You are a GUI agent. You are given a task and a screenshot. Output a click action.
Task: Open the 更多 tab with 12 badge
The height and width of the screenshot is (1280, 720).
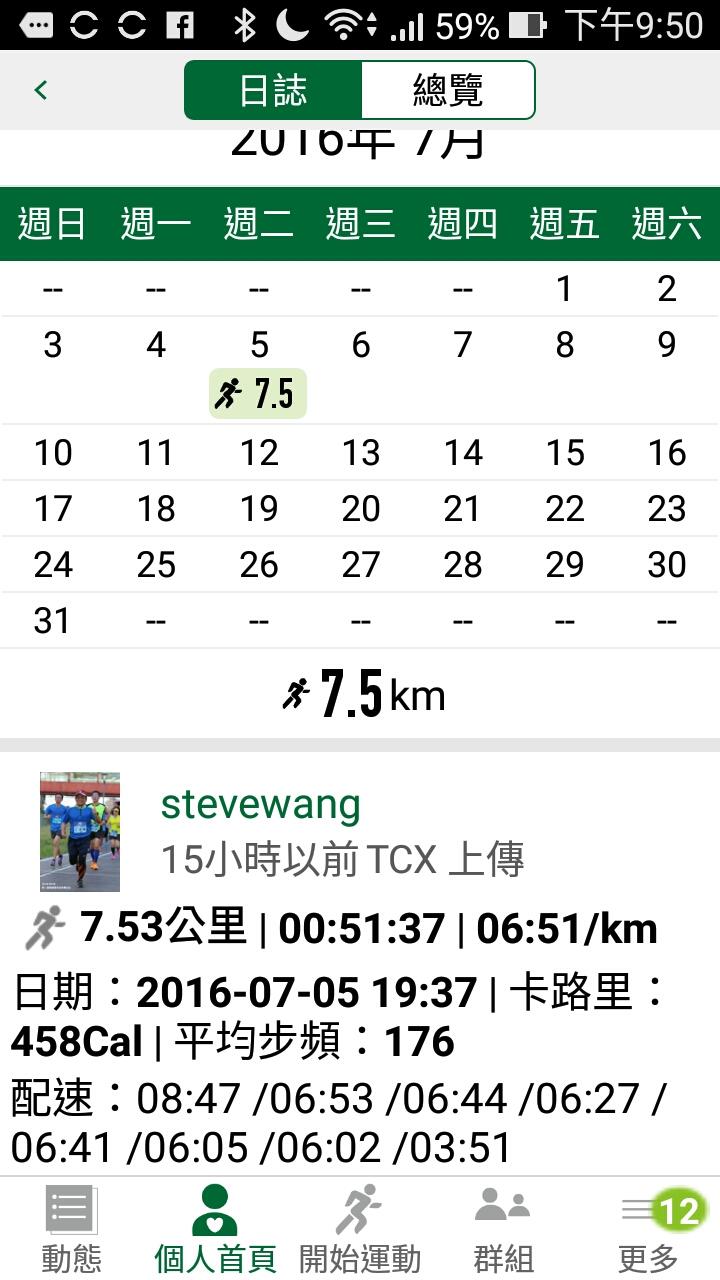click(x=648, y=1229)
